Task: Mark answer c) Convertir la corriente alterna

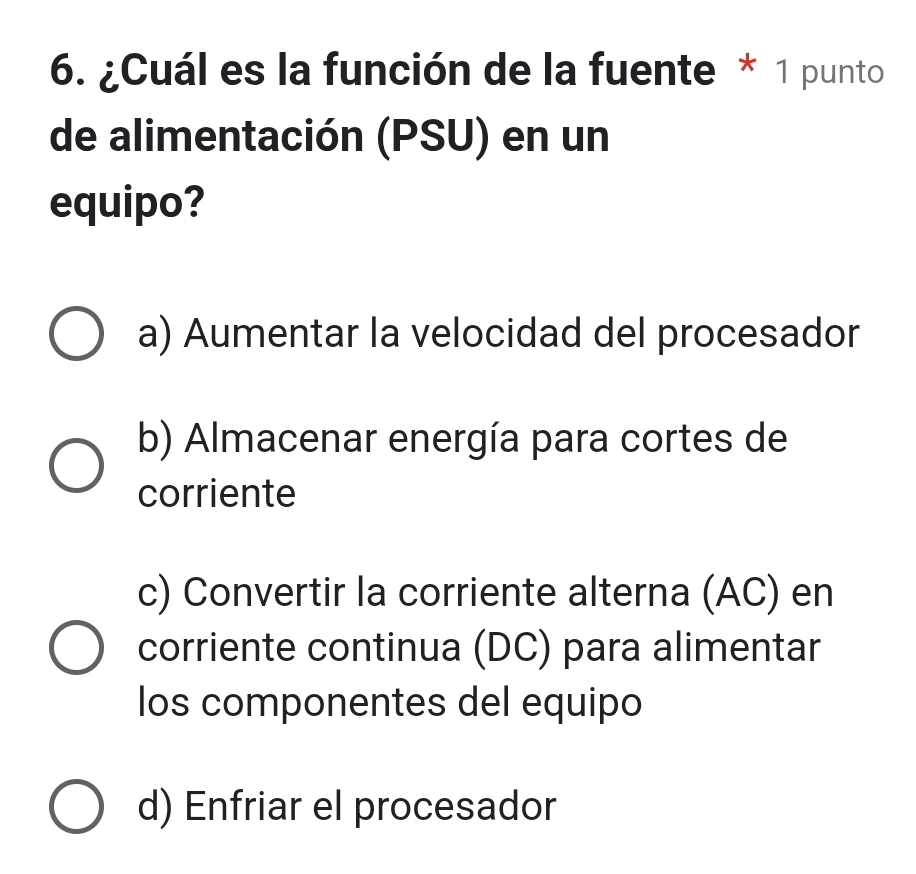Action: coord(76,648)
